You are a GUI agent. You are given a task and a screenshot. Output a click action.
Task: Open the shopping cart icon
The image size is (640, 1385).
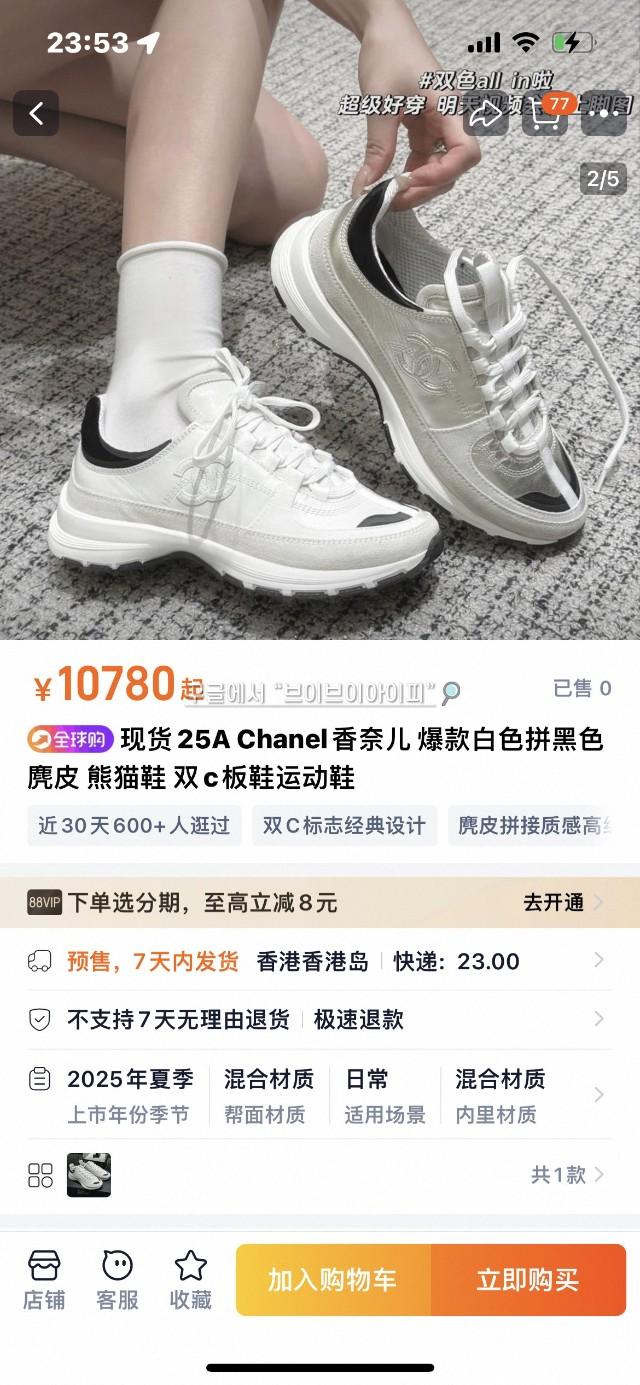point(545,114)
